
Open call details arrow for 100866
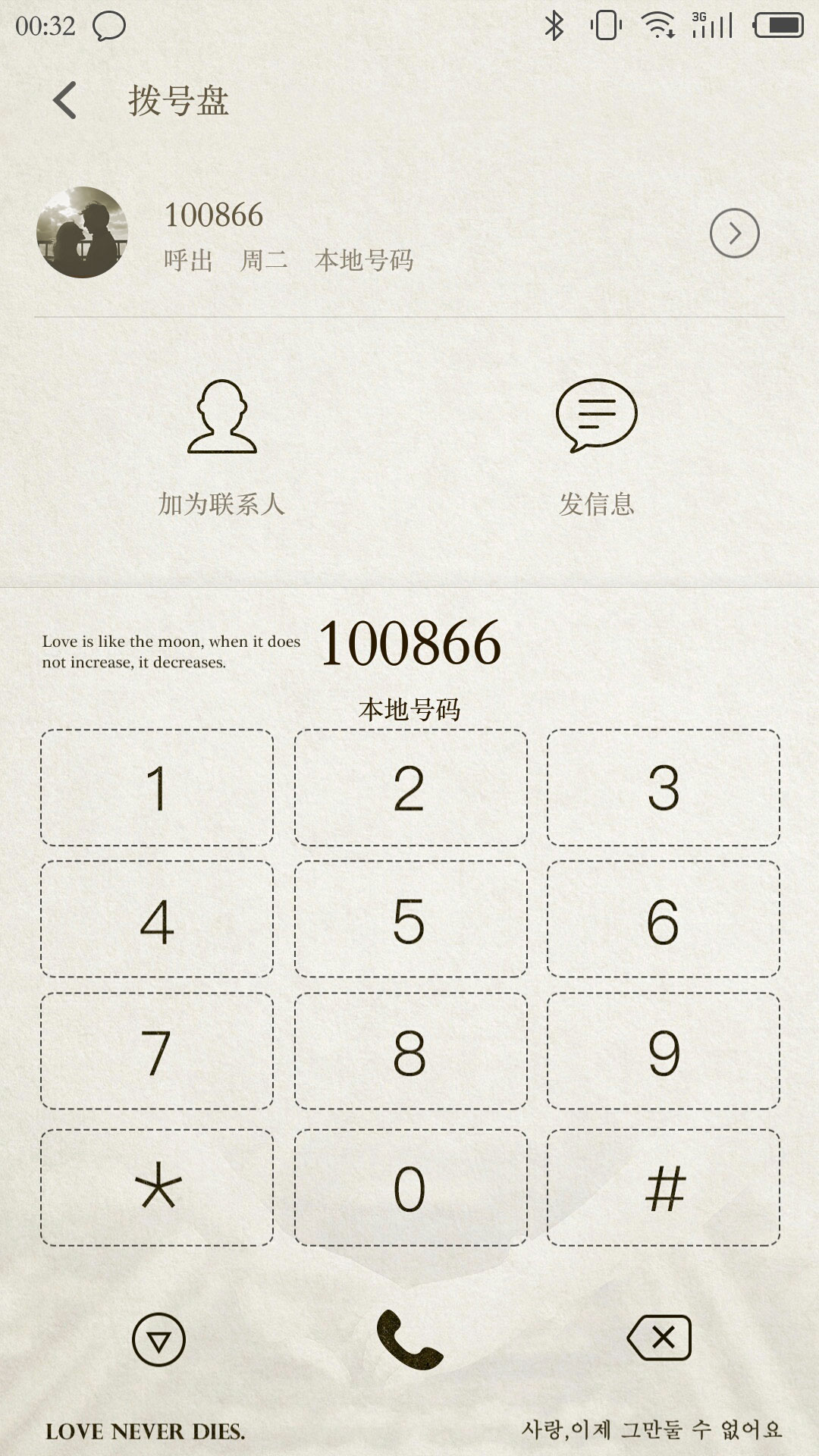(x=734, y=233)
